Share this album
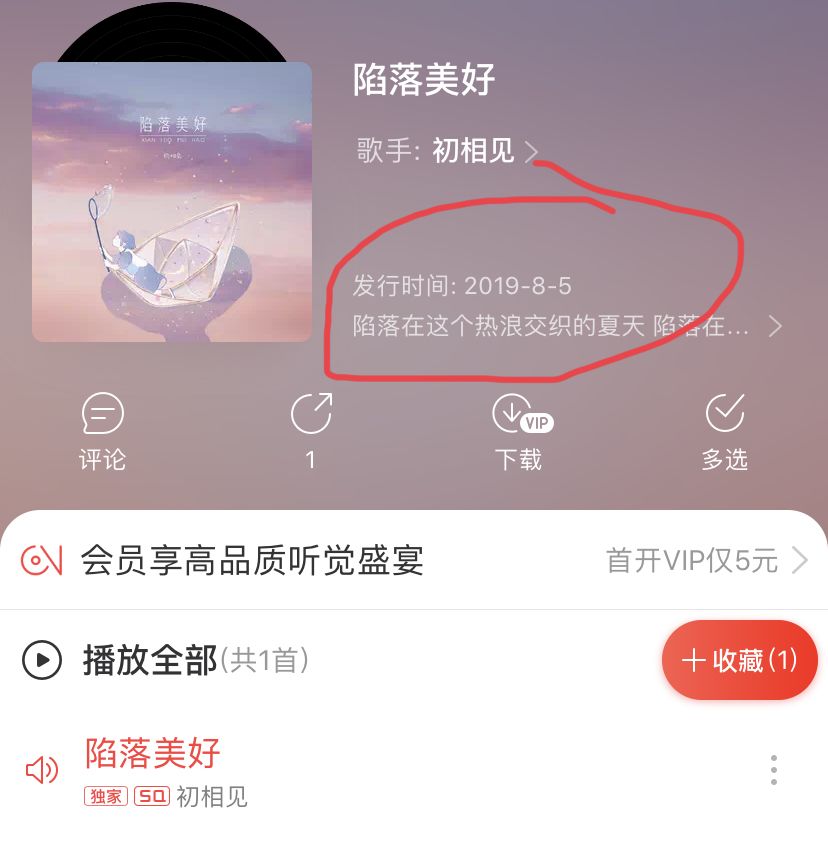The width and height of the screenshot is (828, 842). point(310,431)
